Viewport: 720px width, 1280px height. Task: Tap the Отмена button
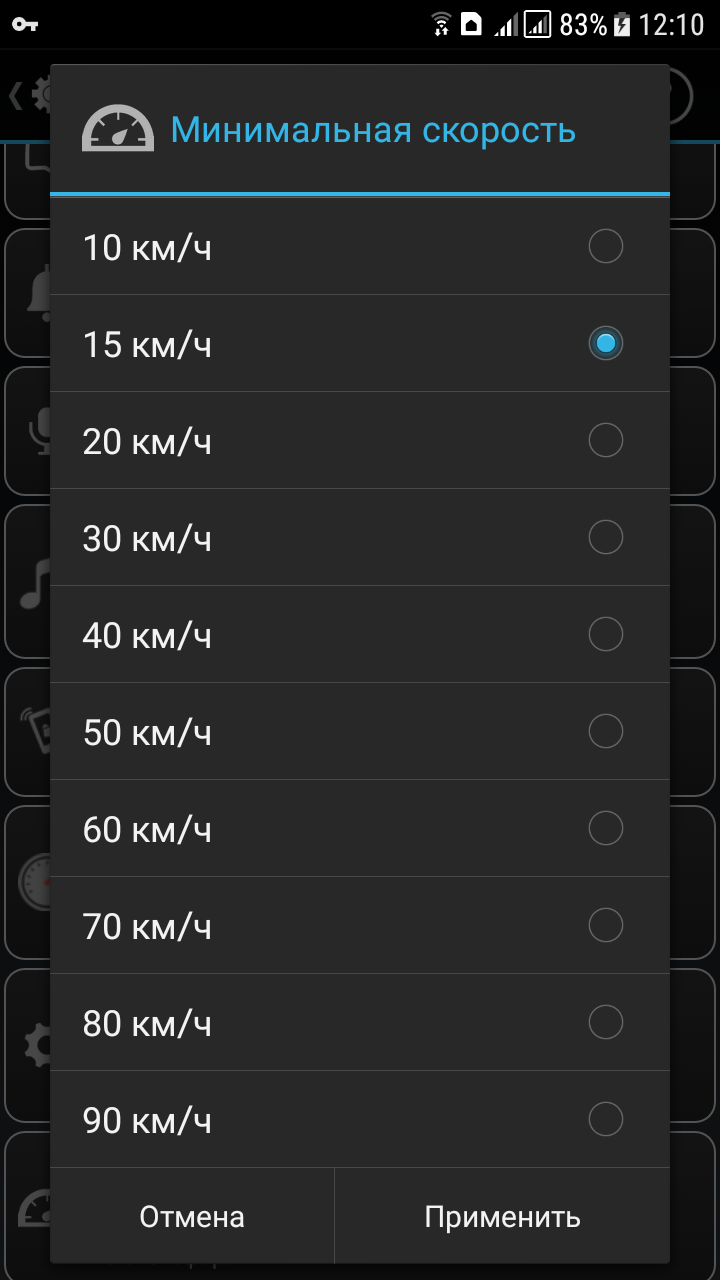192,1217
